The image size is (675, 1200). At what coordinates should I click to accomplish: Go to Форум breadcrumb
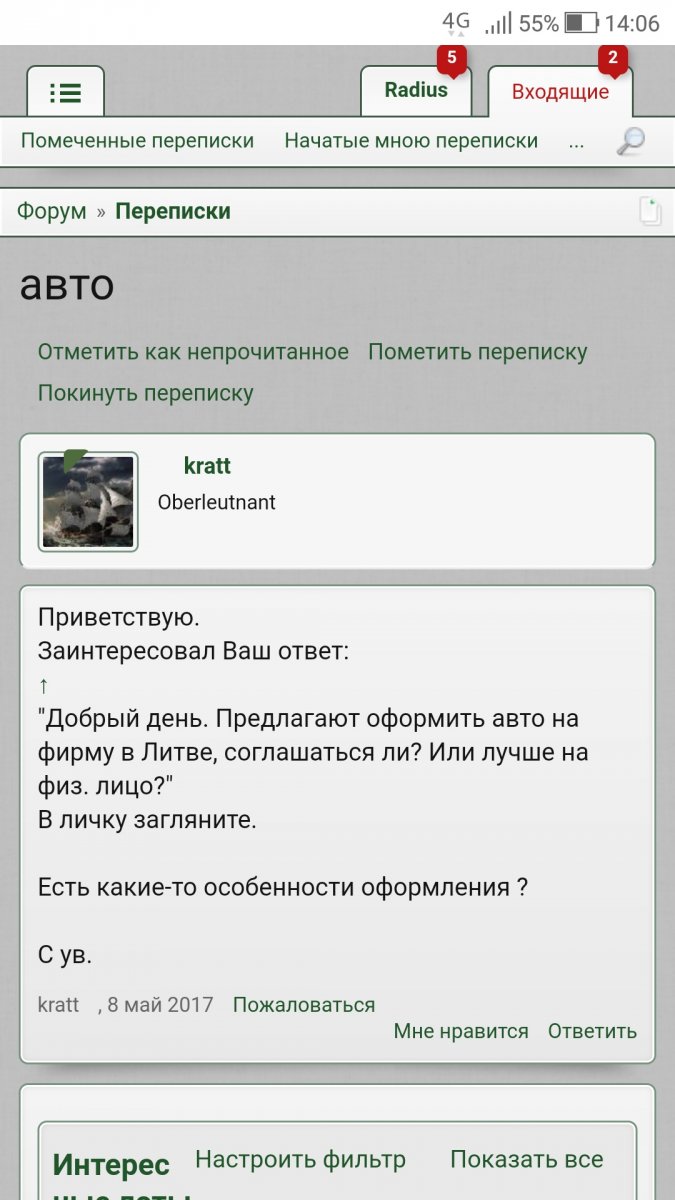(52, 212)
